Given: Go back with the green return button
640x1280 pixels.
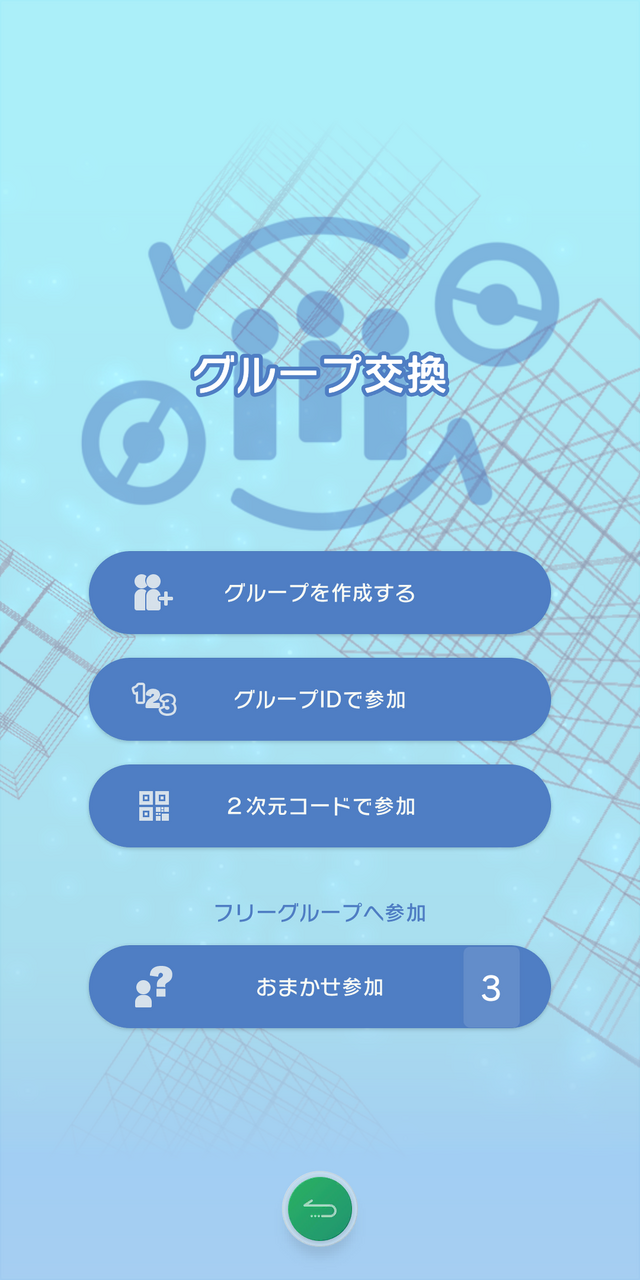Looking at the screenshot, I should point(320,1210).
